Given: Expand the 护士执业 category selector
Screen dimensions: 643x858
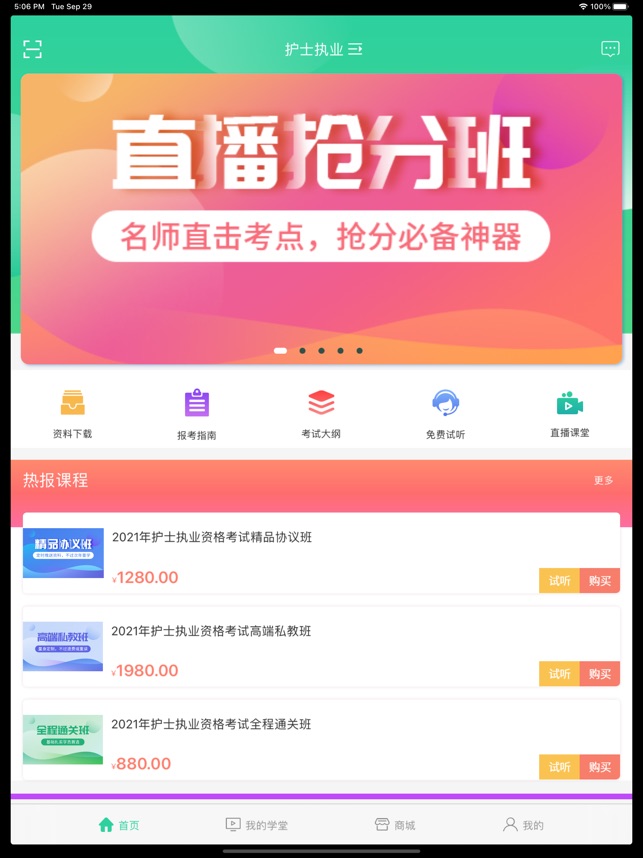Looking at the screenshot, I should 322,49.
